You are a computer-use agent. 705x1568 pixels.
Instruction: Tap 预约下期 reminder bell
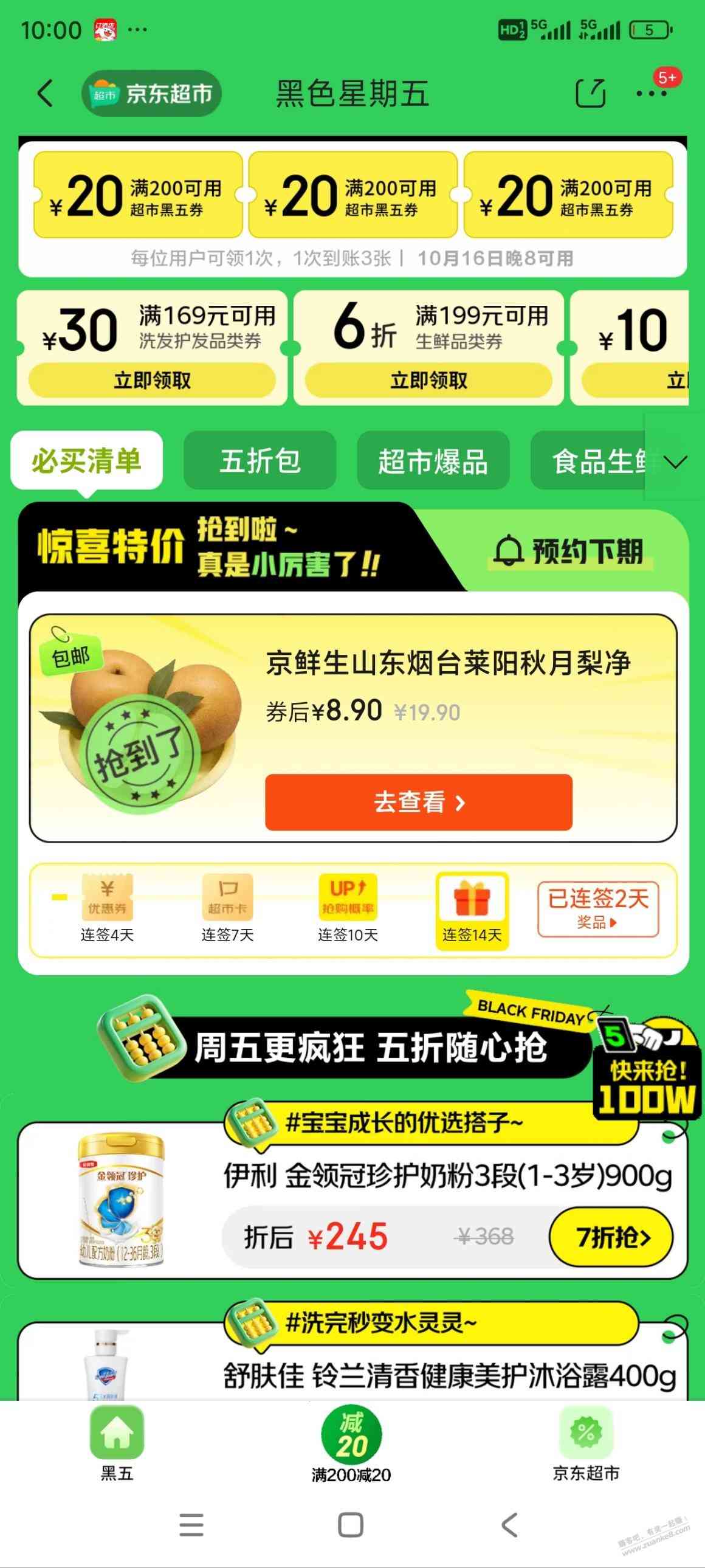click(x=569, y=551)
